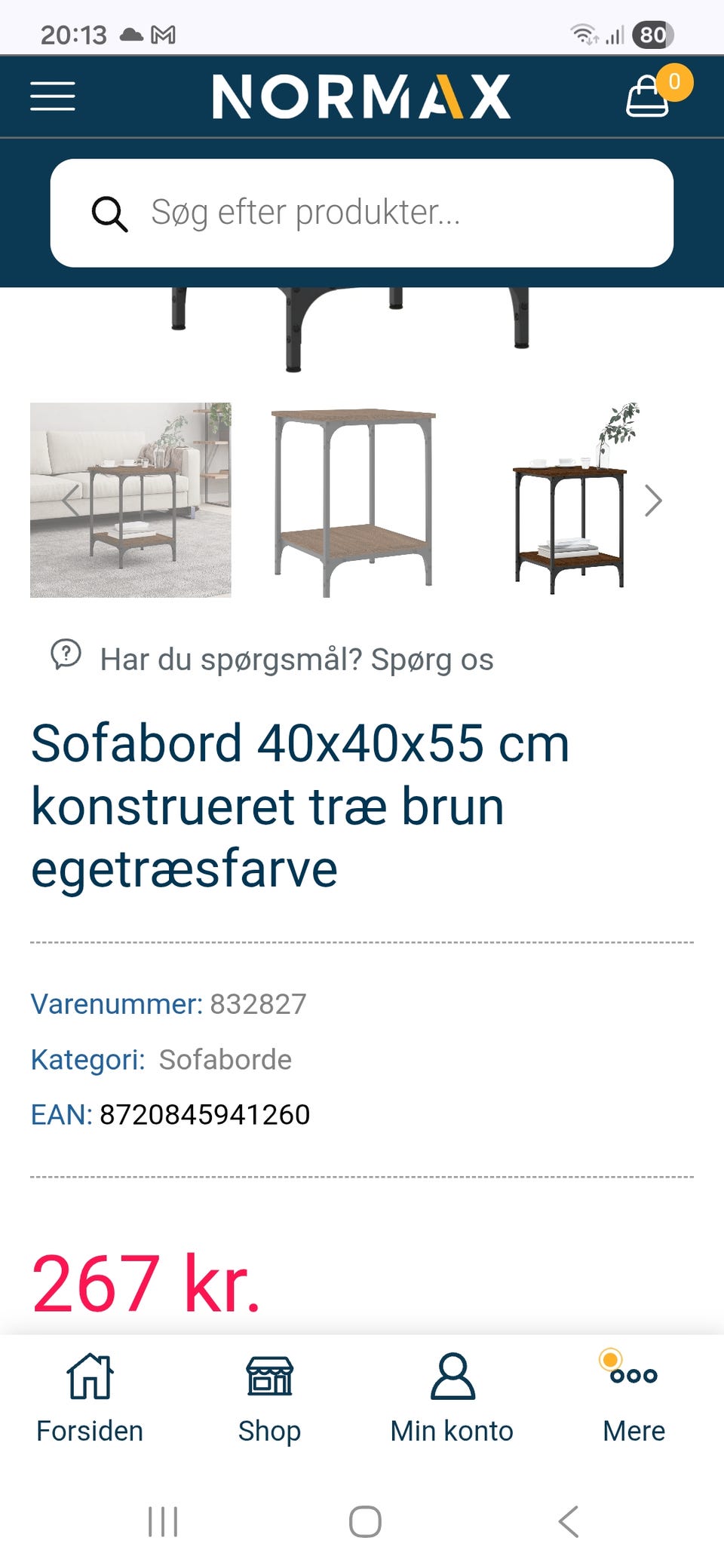
Task: Open recent apps from navigation bar
Action: 163,1521
